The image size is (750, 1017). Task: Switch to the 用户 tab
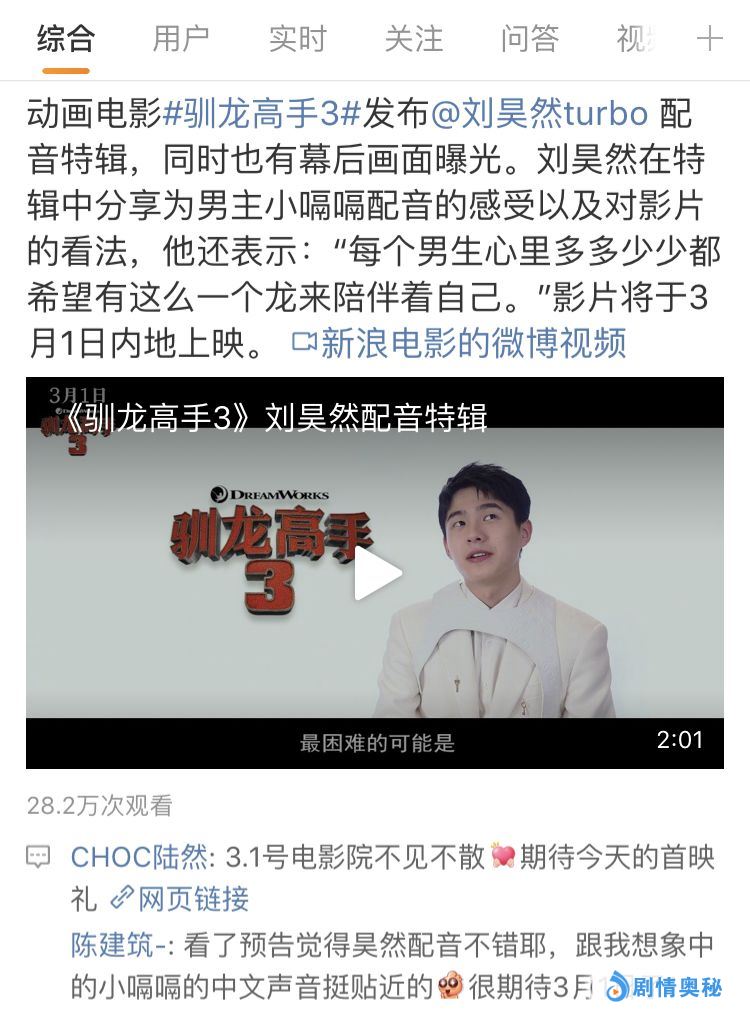pyautogui.click(x=181, y=39)
